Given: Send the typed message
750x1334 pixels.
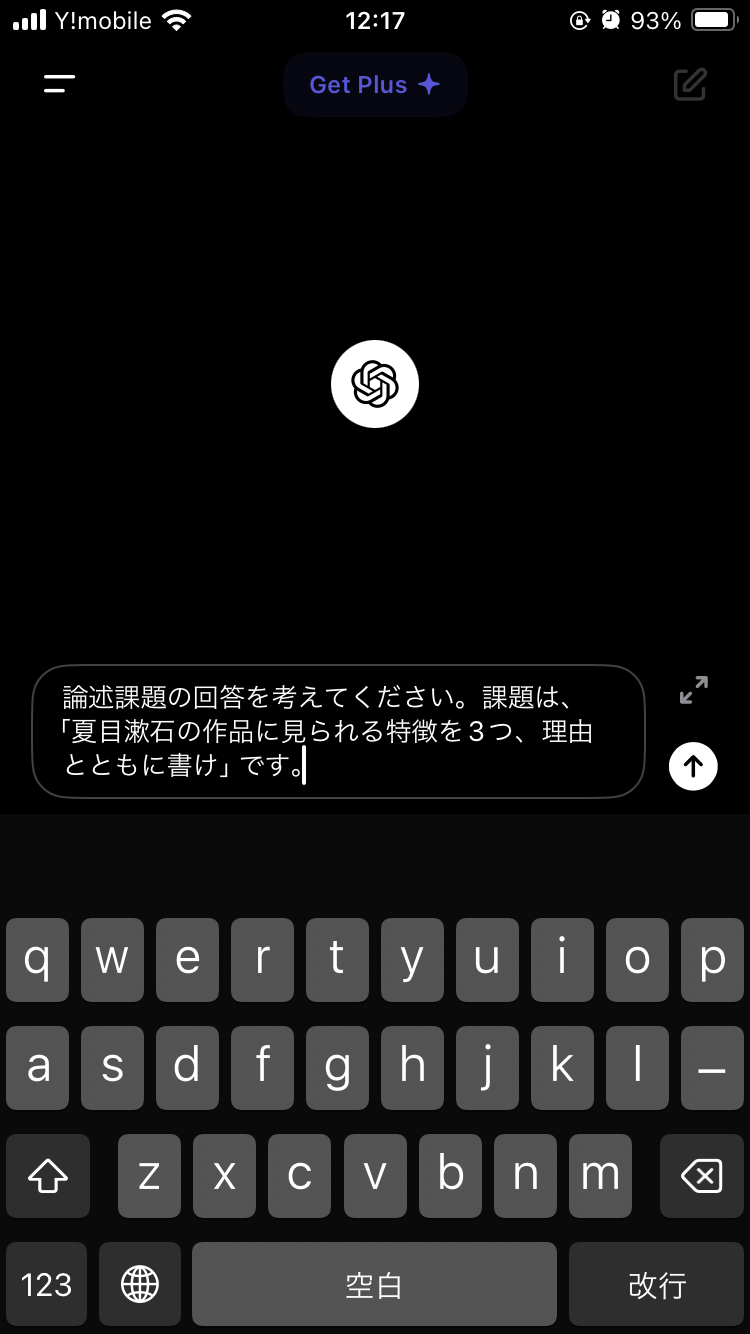Looking at the screenshot, I should tap(693, 766).
